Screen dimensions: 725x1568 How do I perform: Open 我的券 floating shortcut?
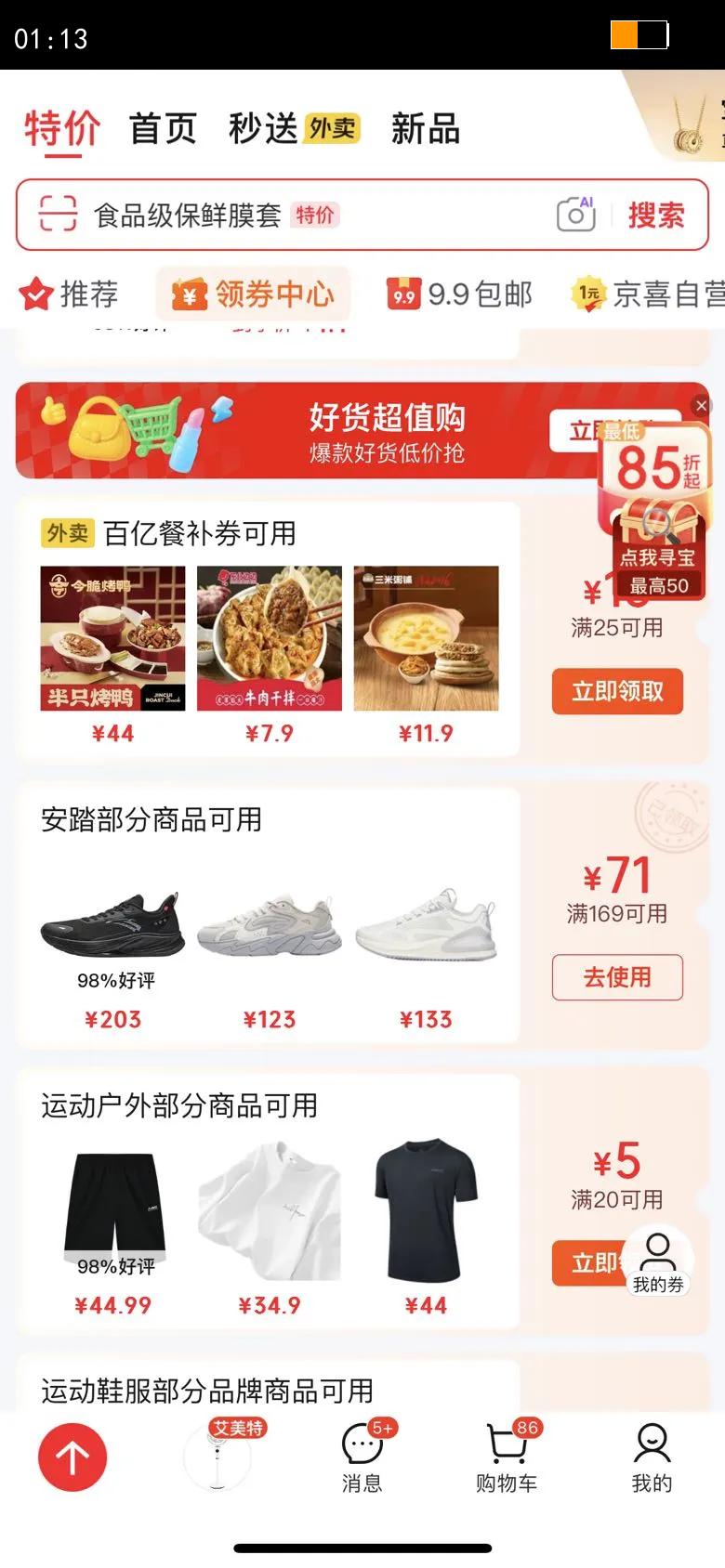tap(658, 1261)
